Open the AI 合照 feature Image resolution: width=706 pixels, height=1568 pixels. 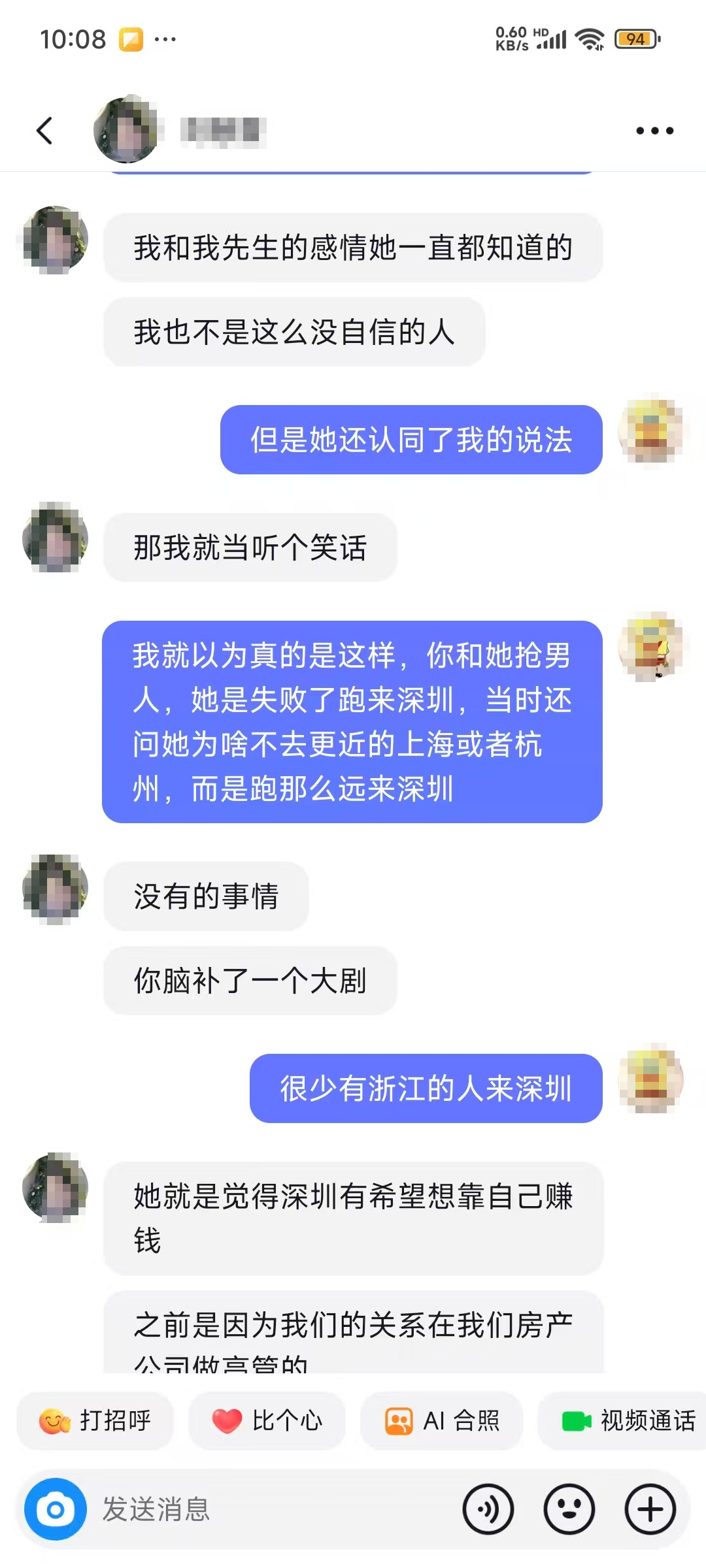pos(443,1421)
